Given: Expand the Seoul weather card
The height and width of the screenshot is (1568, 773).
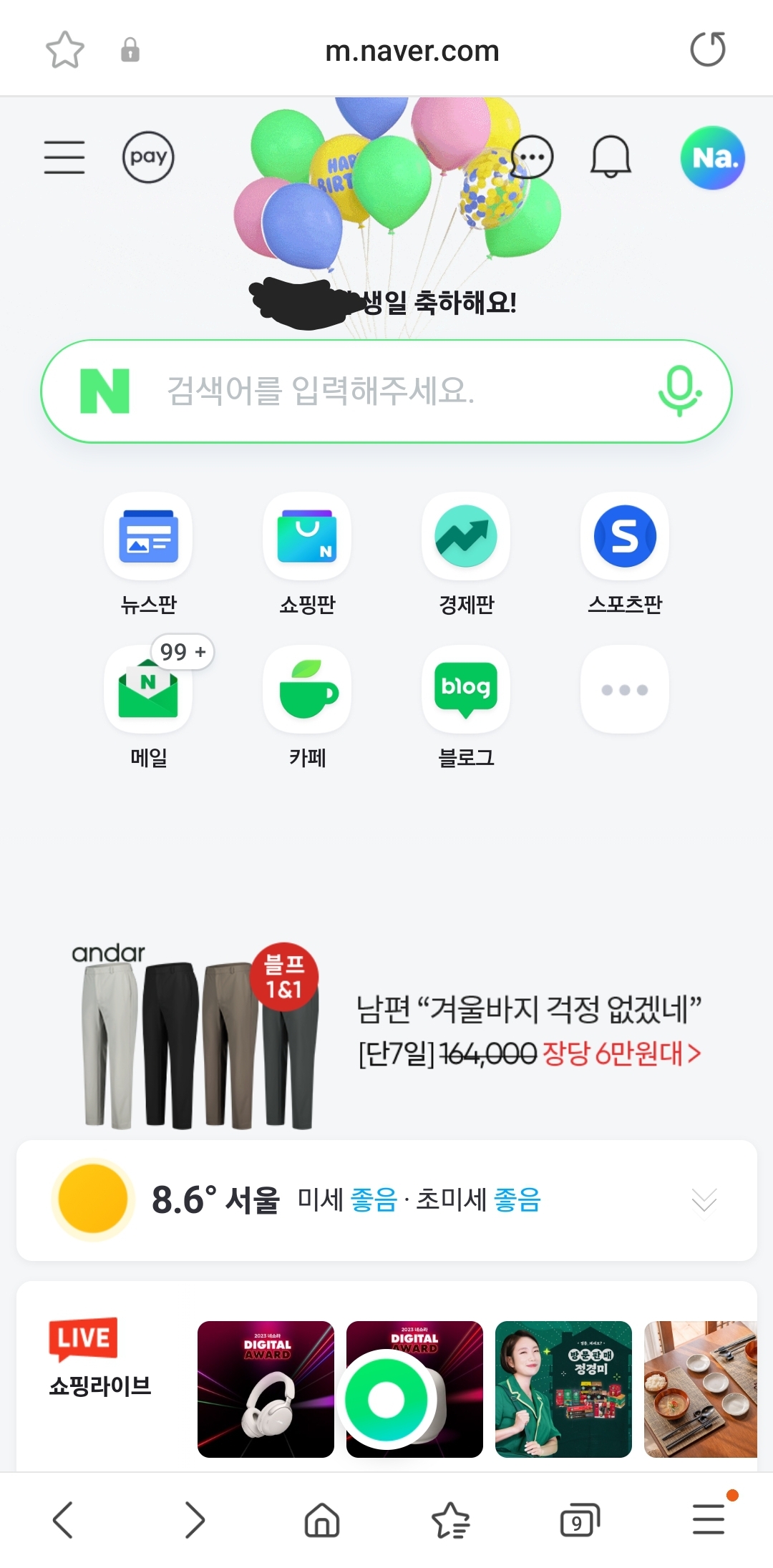Looking at the screenshot, I should point(704,1200).
